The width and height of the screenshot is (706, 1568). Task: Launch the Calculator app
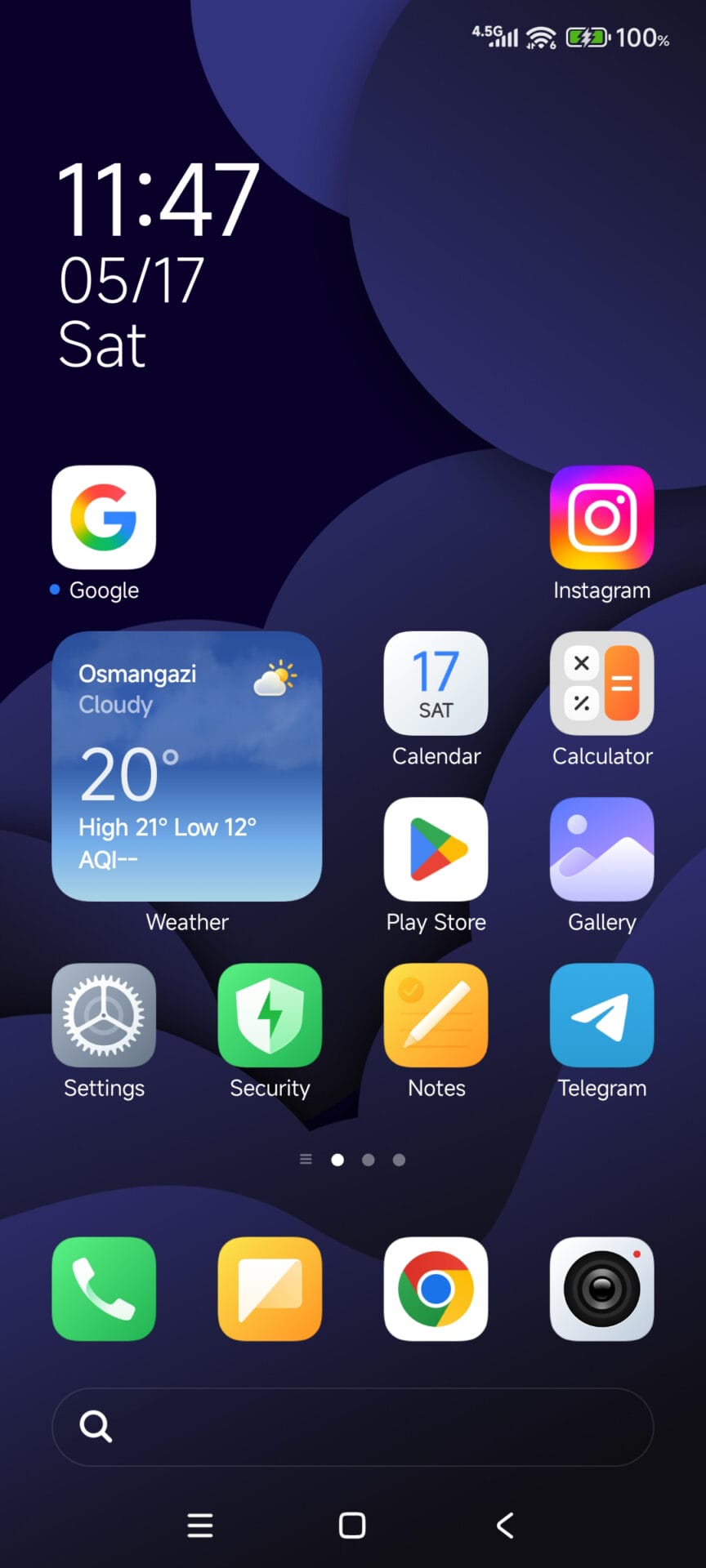[601, 684]
